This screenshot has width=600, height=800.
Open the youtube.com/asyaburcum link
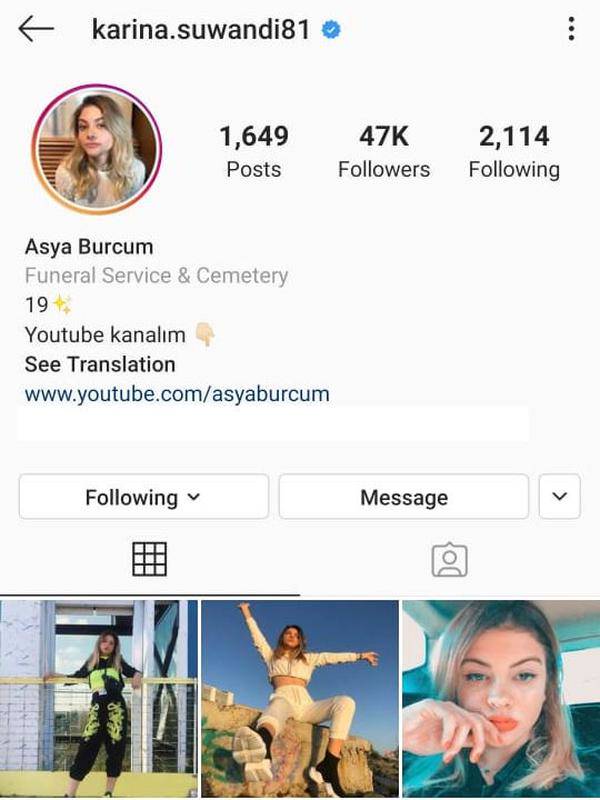(x=177, y=394)
